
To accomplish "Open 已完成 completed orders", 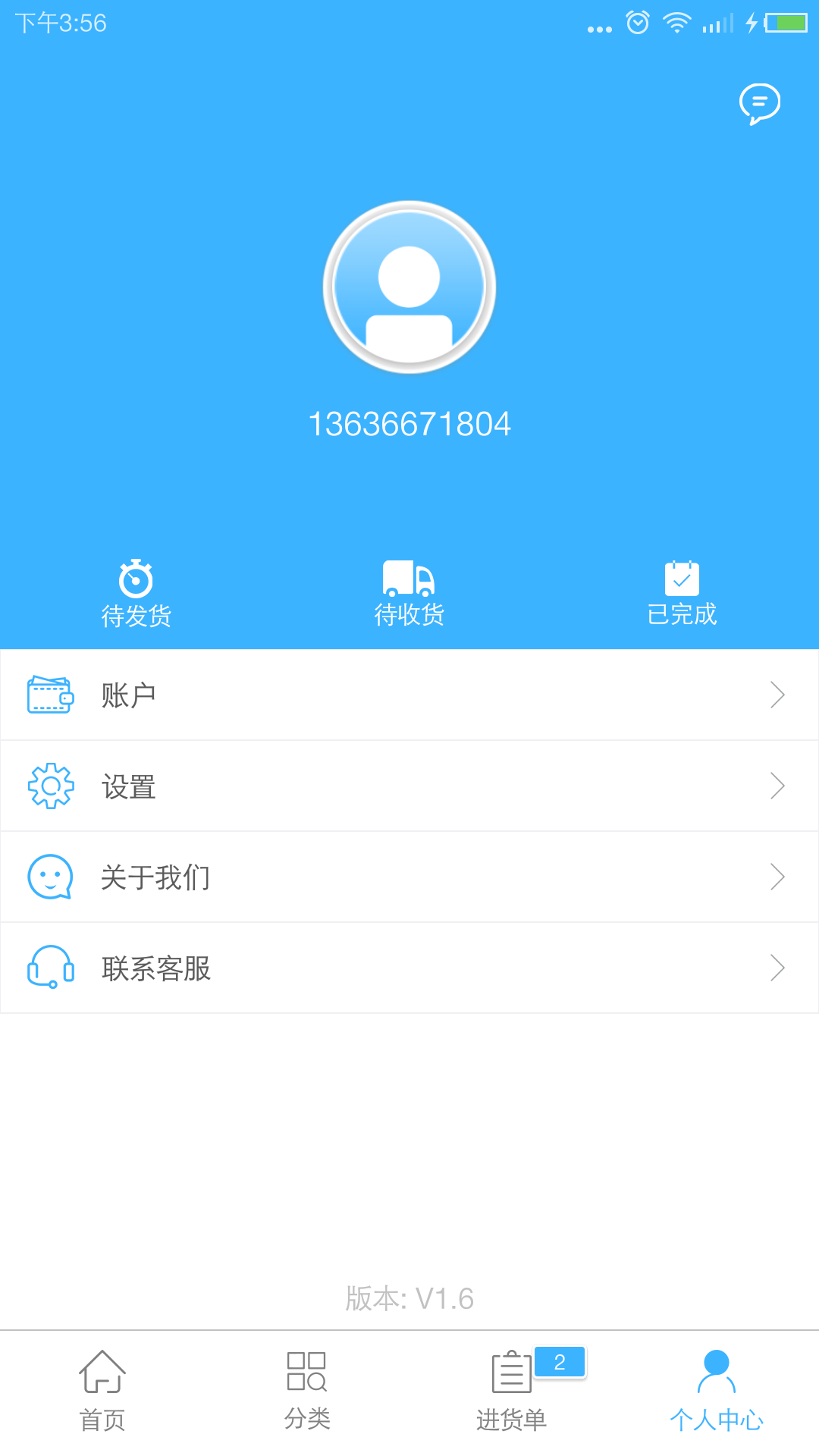I will point(682,594).
